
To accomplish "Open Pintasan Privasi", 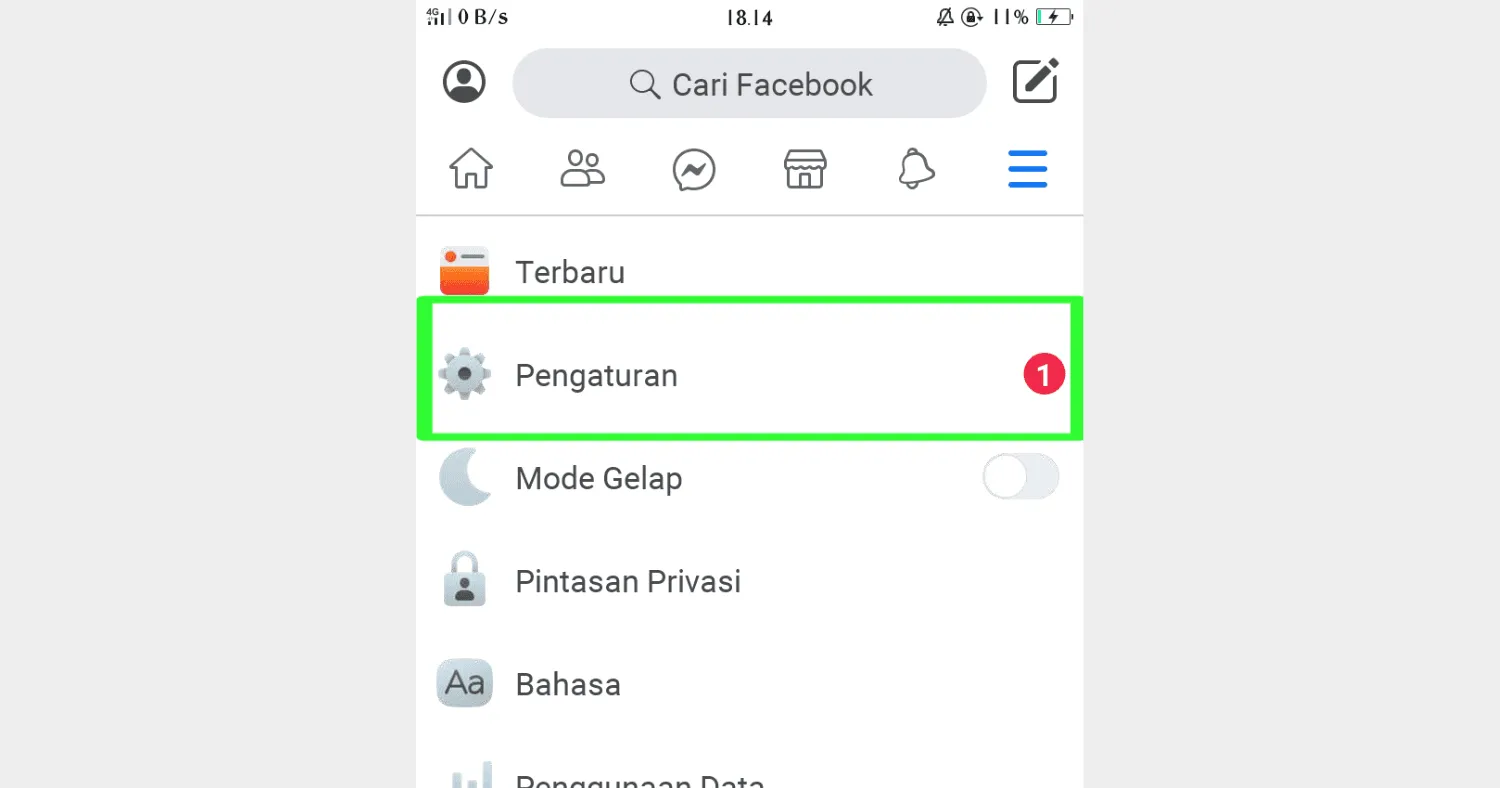I will (x=627, y=581).
